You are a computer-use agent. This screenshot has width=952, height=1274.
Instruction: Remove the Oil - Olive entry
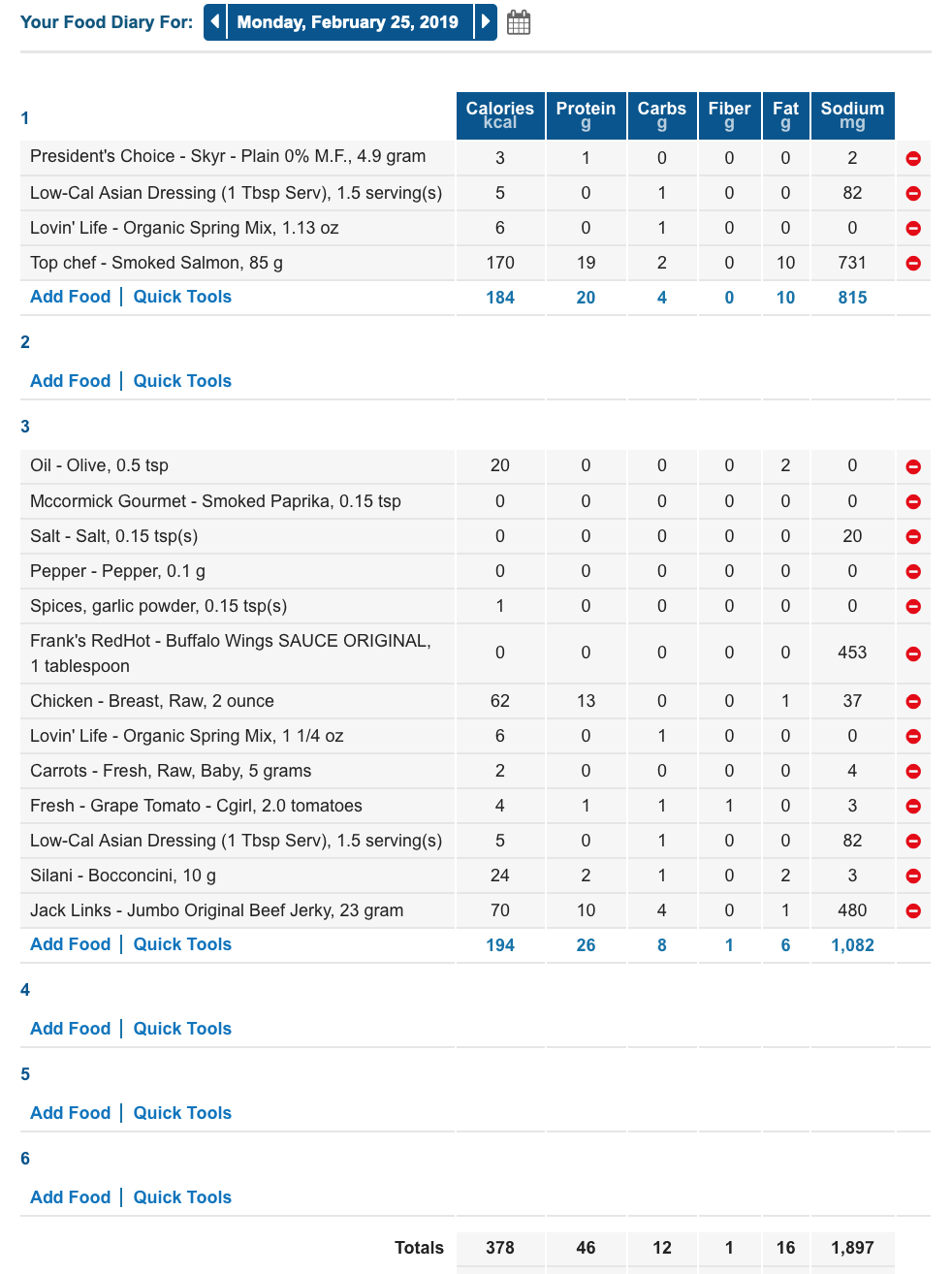tap(913, 466)
